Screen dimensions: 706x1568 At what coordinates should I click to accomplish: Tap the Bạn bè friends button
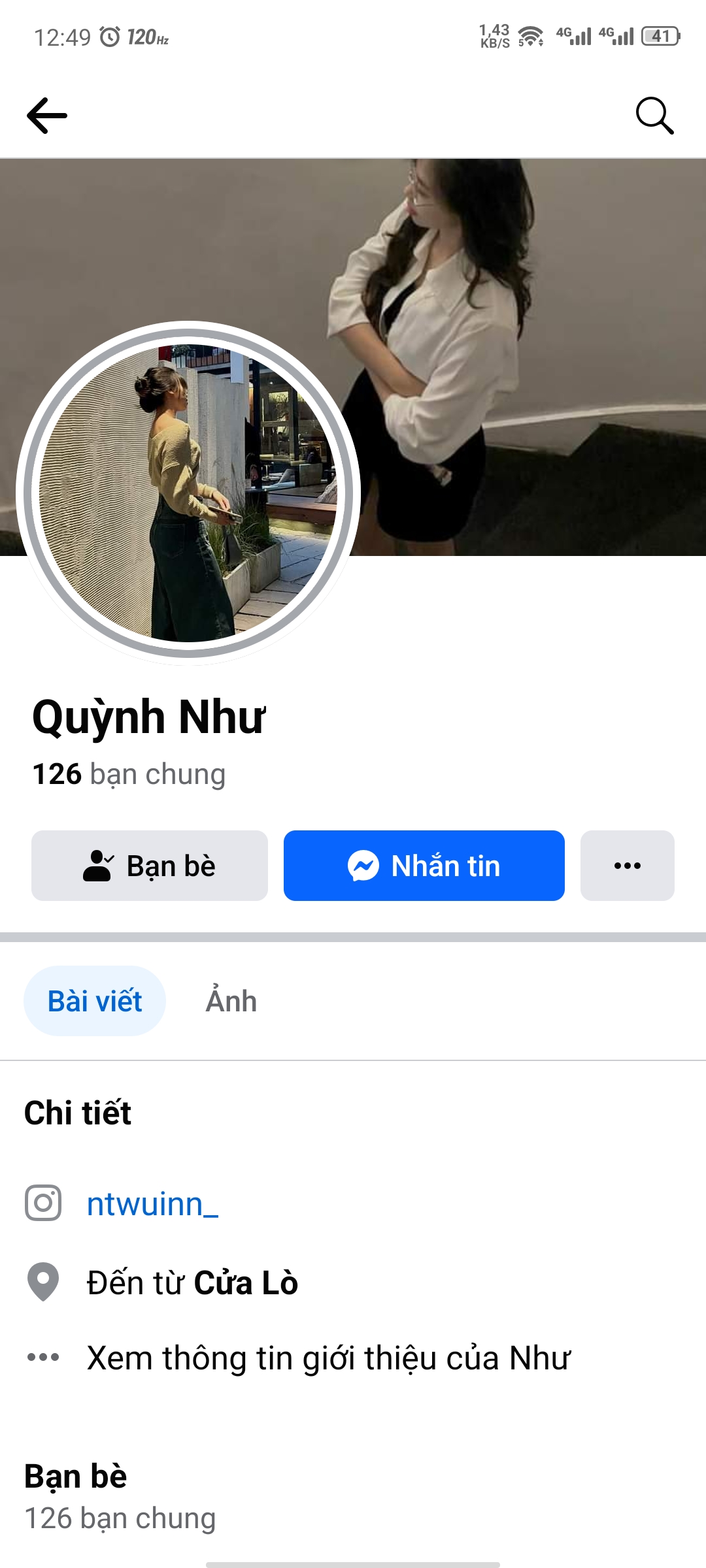tap(150, 866)
